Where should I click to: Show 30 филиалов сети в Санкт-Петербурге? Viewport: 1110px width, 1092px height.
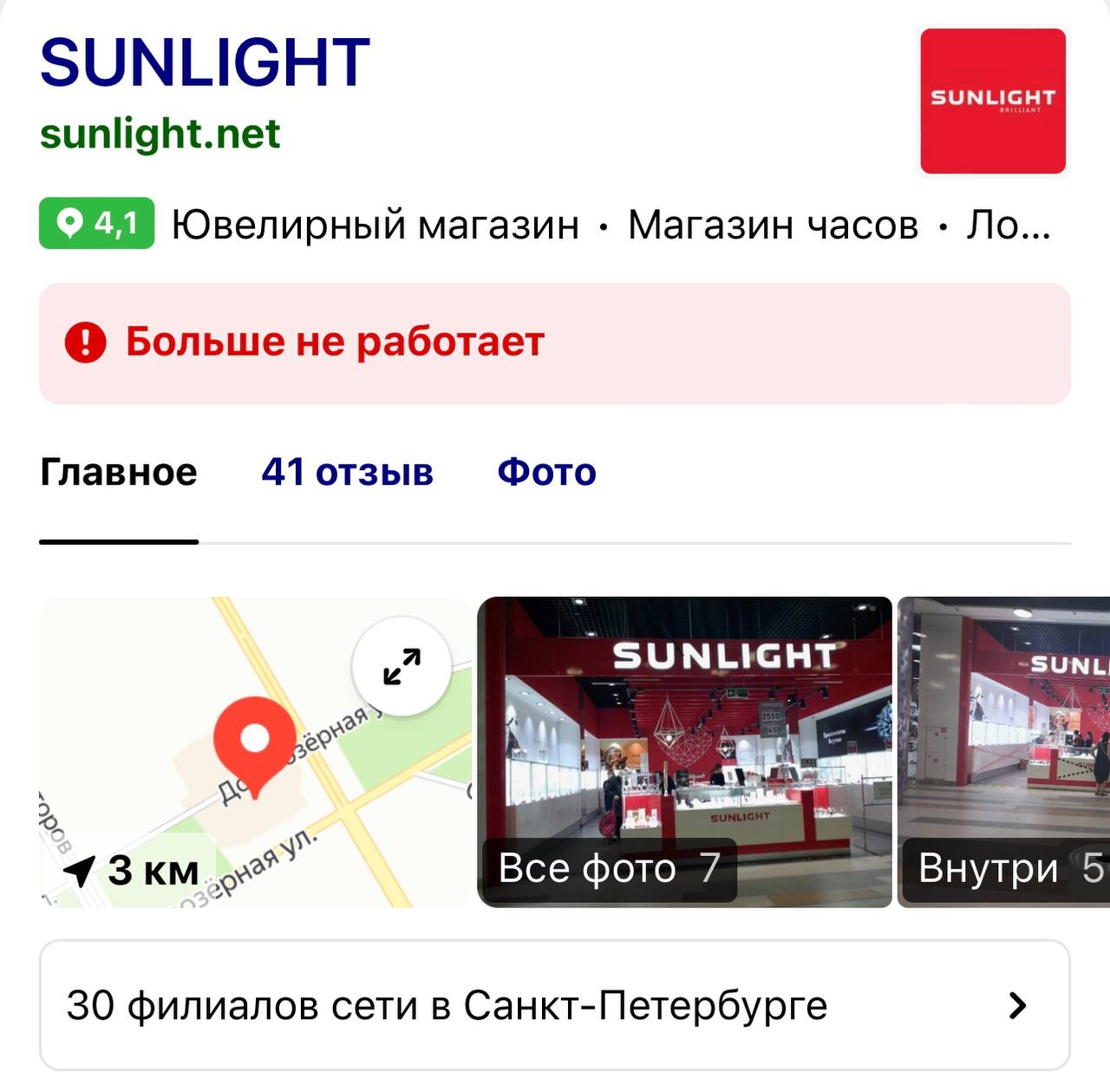(554, 1005)
